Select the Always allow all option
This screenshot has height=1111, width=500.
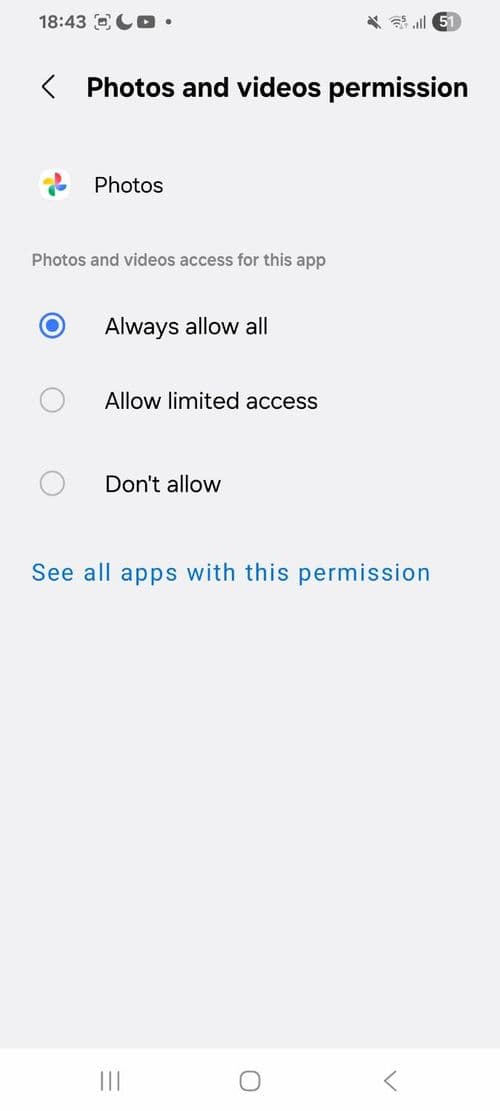coord(250,327)
